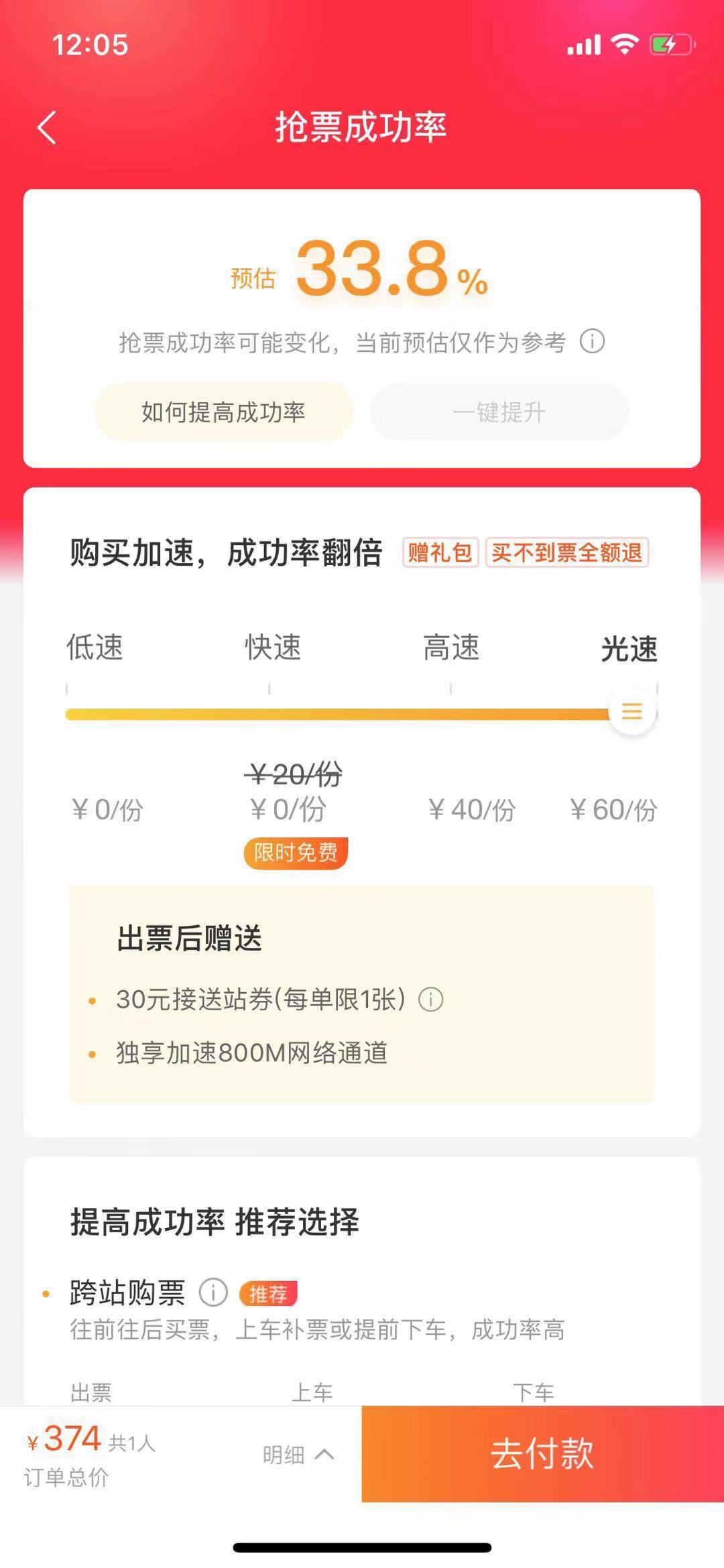Select the 高速 speed level
This screenshot has height=1568, width=724.
[451, 647]
